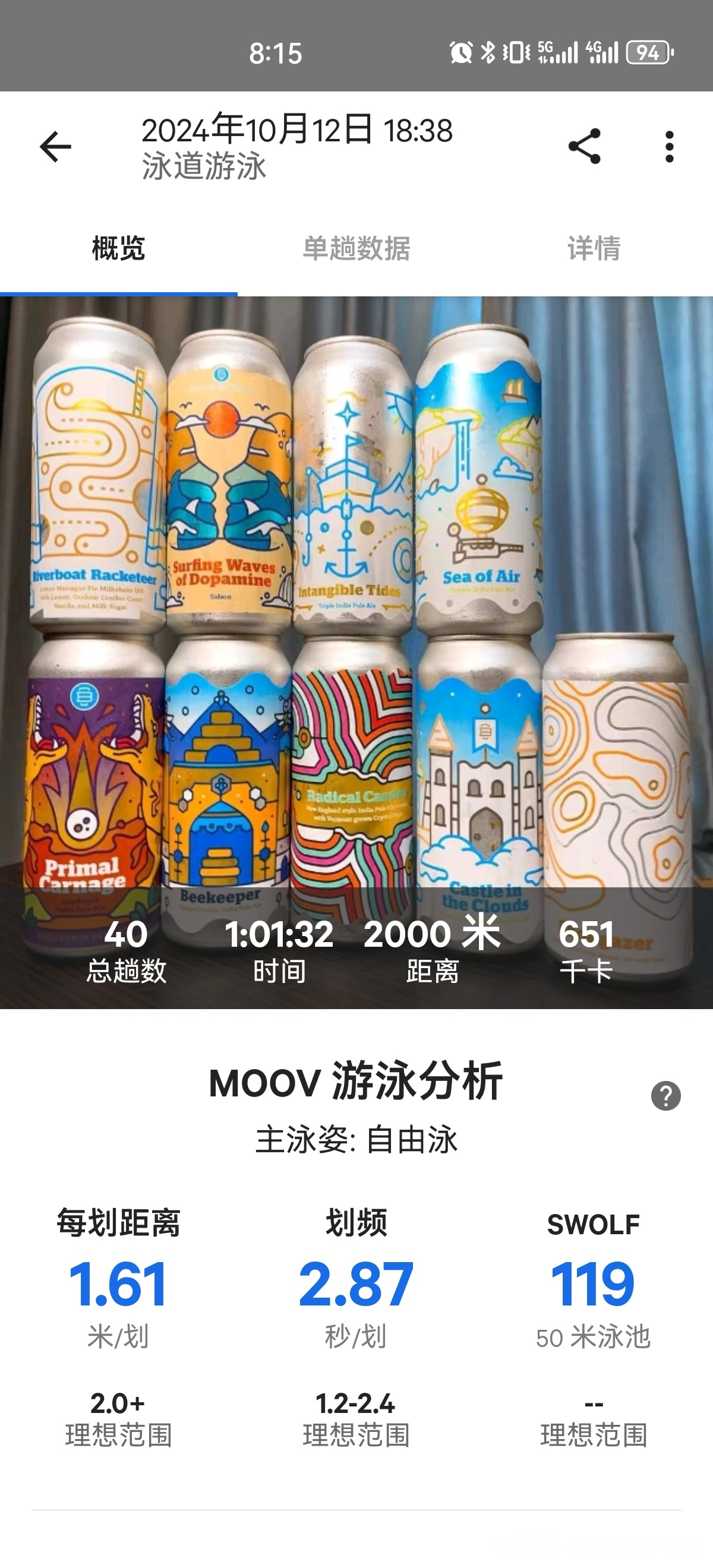The height and width of the screenshot is (1568, 713).
Task: Switch to the 详情 tab
Action: pos(594,248)
